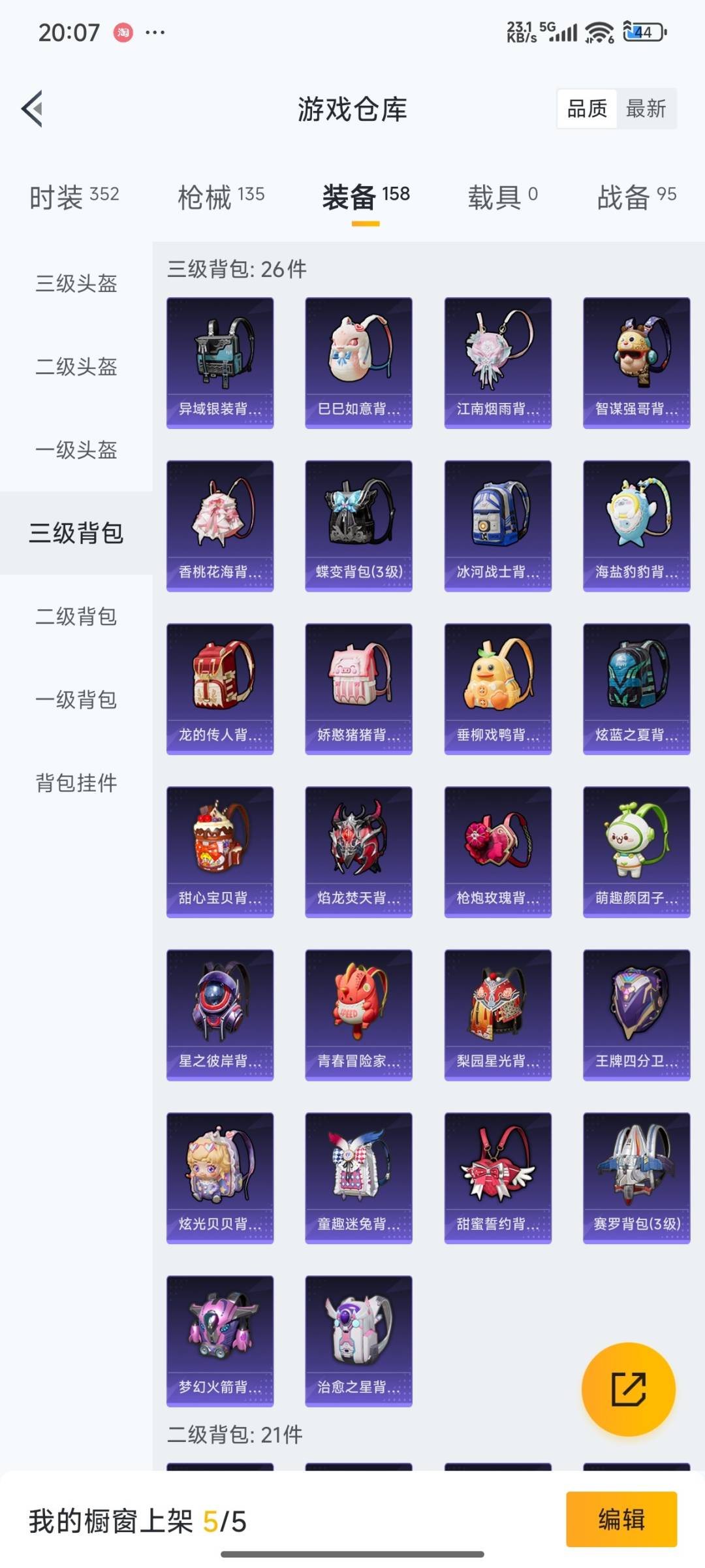The width and height of the screenshot is (705, 1568).
Task: Choose the 背包挂件 category
Action: point(76,782)
